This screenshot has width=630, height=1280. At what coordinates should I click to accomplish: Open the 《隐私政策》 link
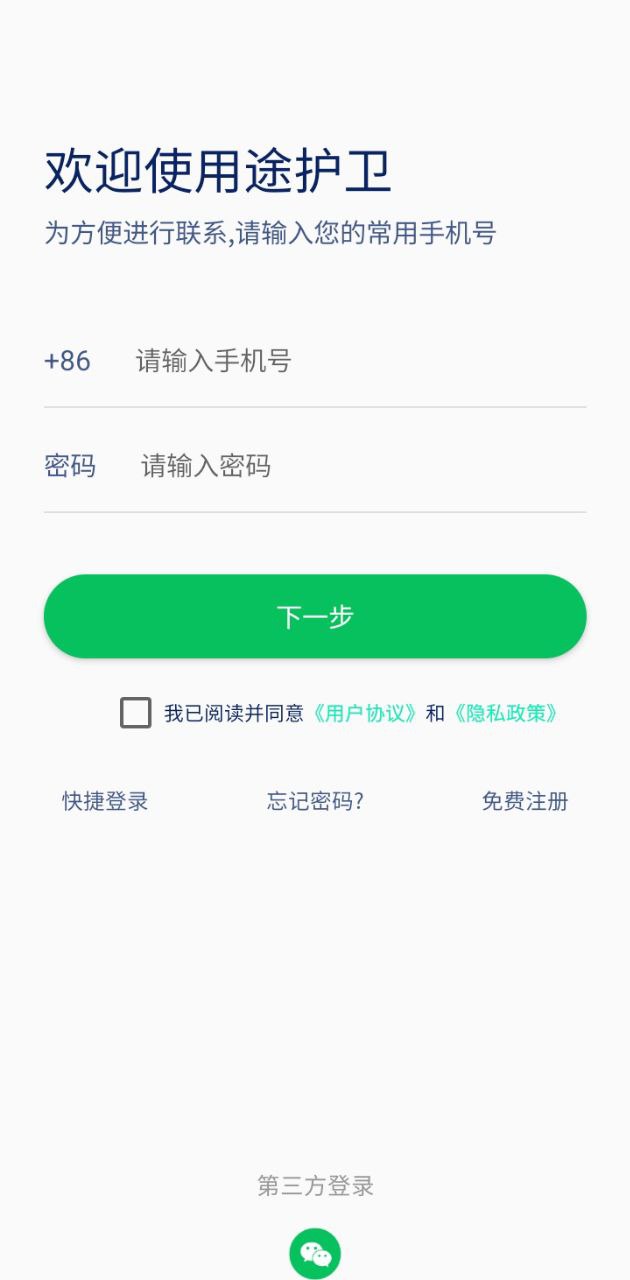point(504,713)
